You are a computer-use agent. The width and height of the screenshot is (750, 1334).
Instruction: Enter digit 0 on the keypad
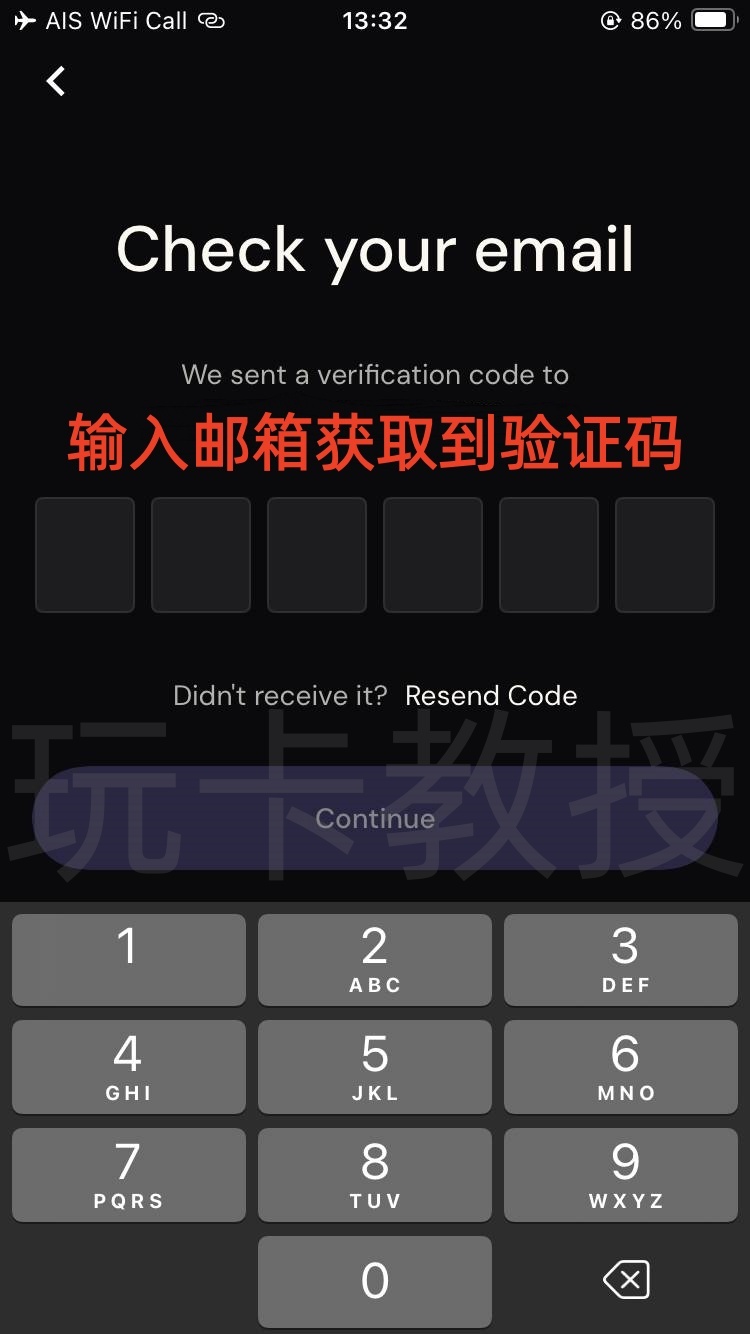pyautogui.click(x=375, y=1281)
